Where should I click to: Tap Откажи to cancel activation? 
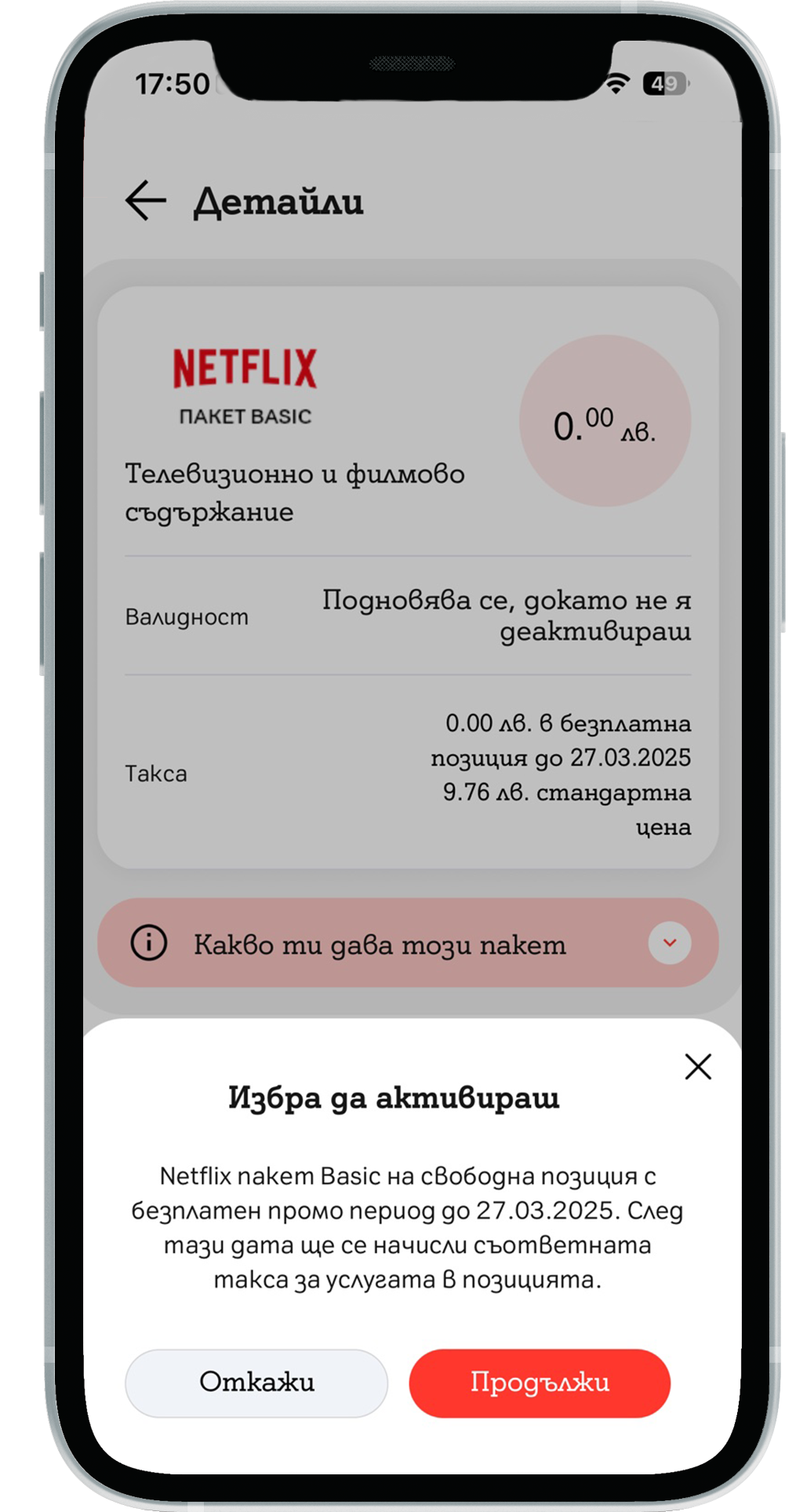(x=256, y=1383)
